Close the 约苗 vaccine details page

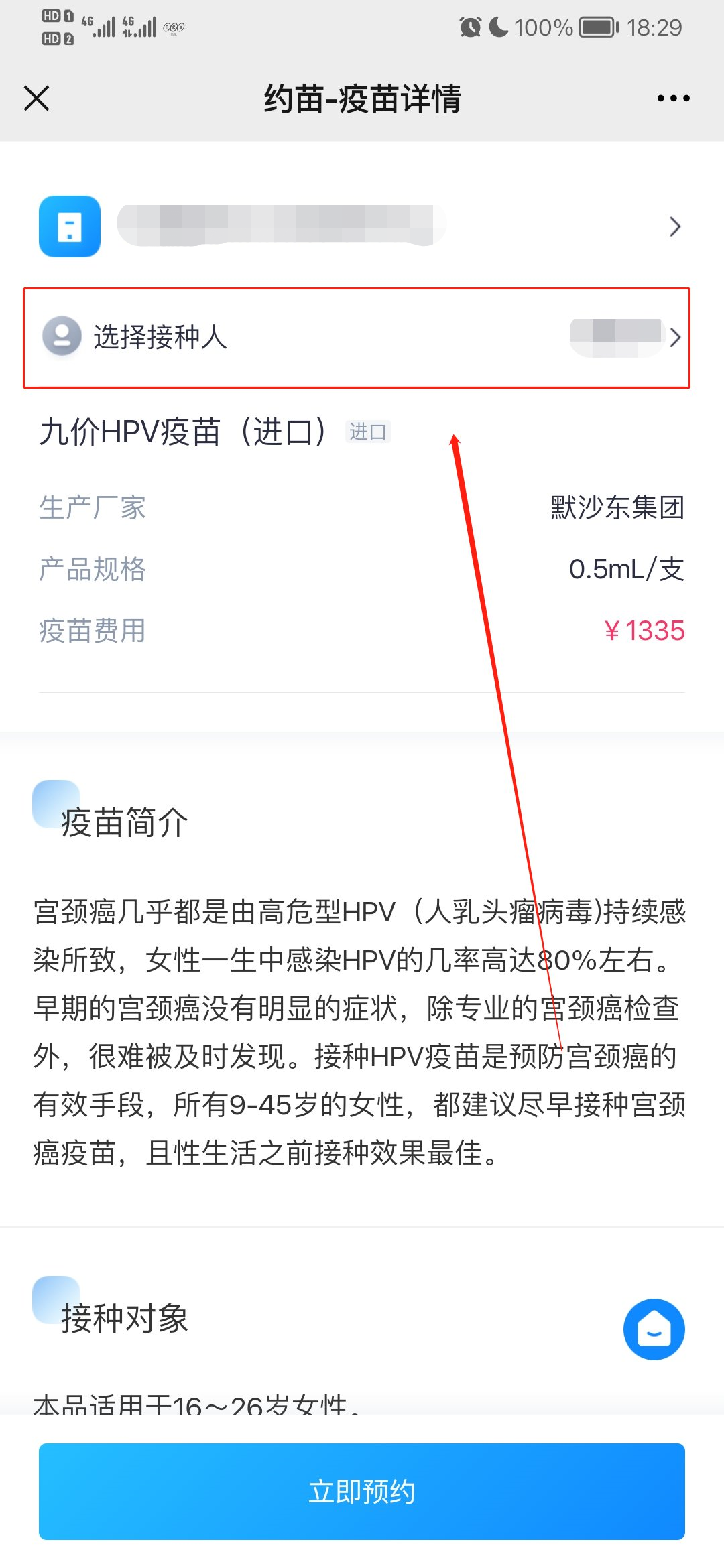point(37,99)
